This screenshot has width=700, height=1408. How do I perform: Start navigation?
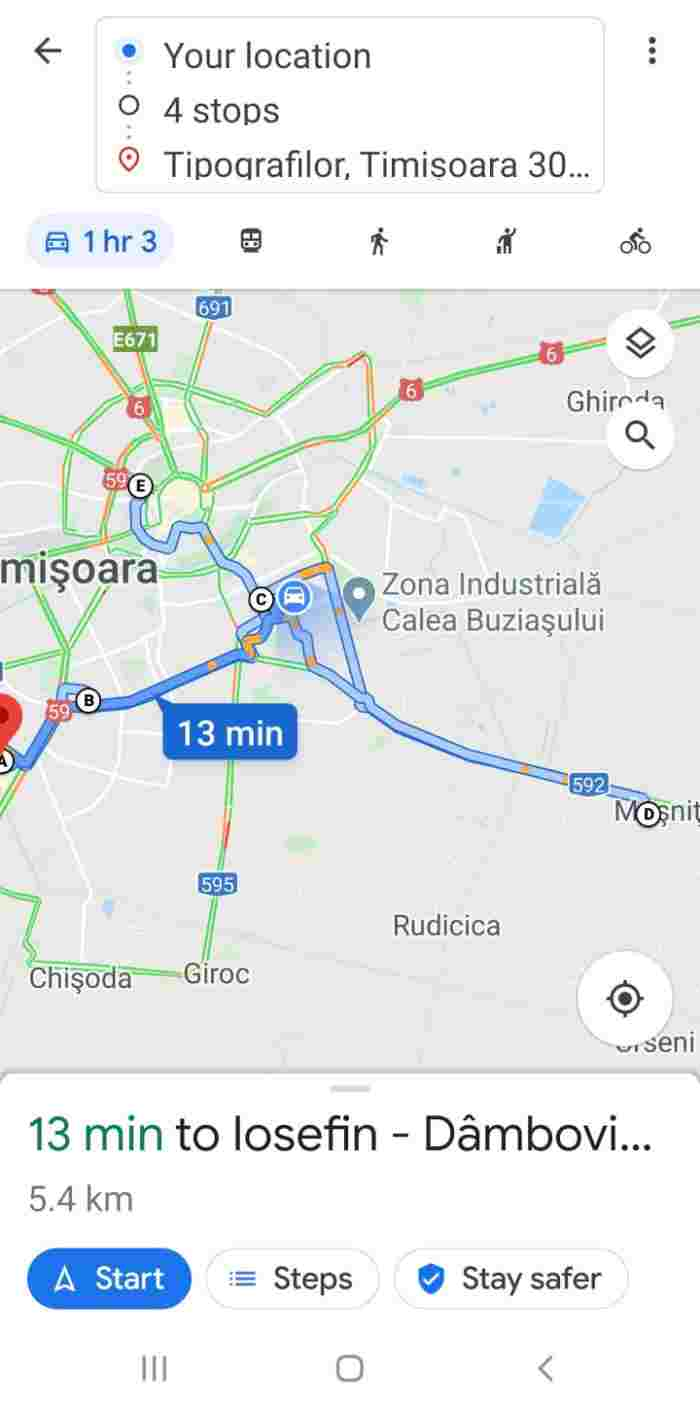(x=109, y=1278)
